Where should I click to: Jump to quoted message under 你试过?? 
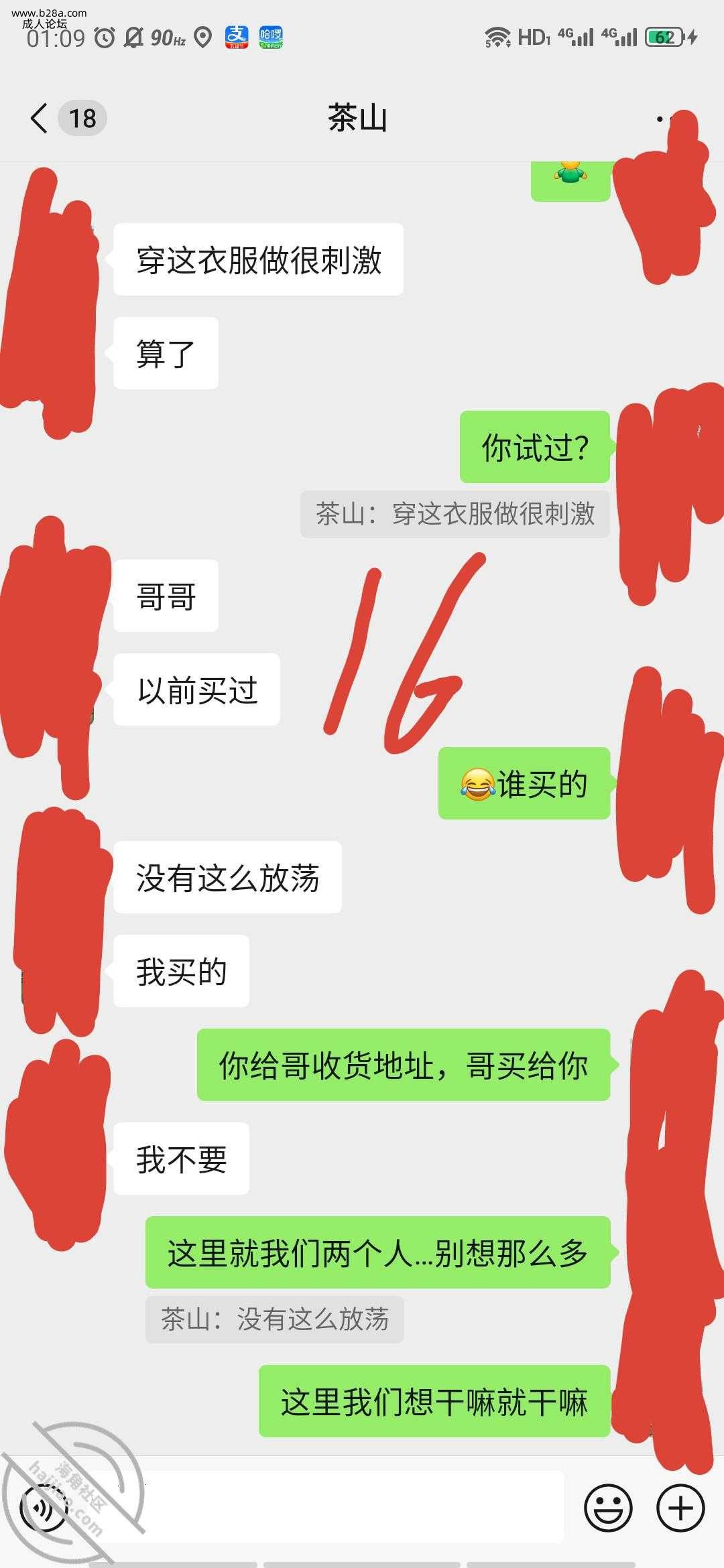455,515
